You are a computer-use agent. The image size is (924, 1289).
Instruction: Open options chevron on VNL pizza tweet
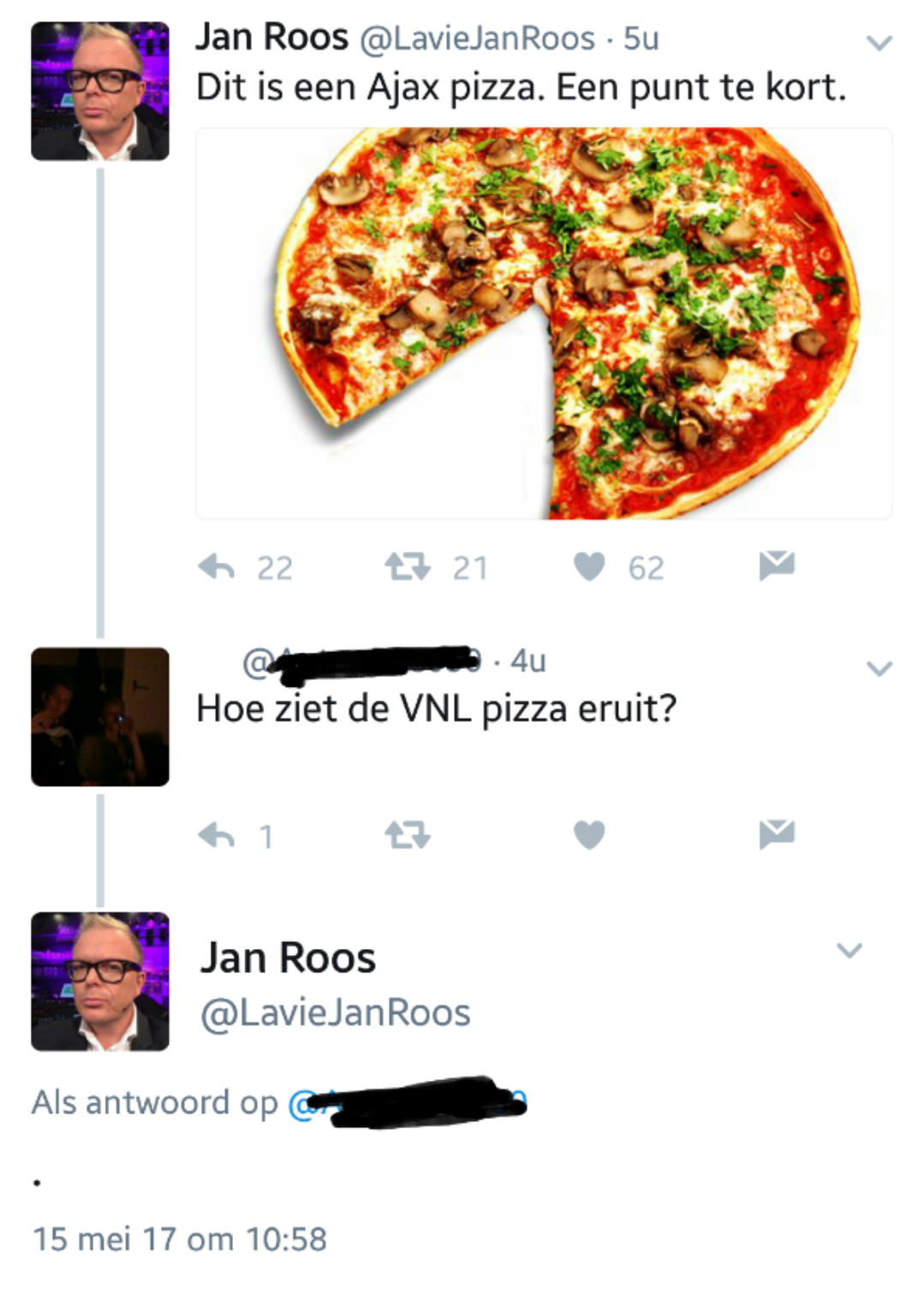coord(879,668)
